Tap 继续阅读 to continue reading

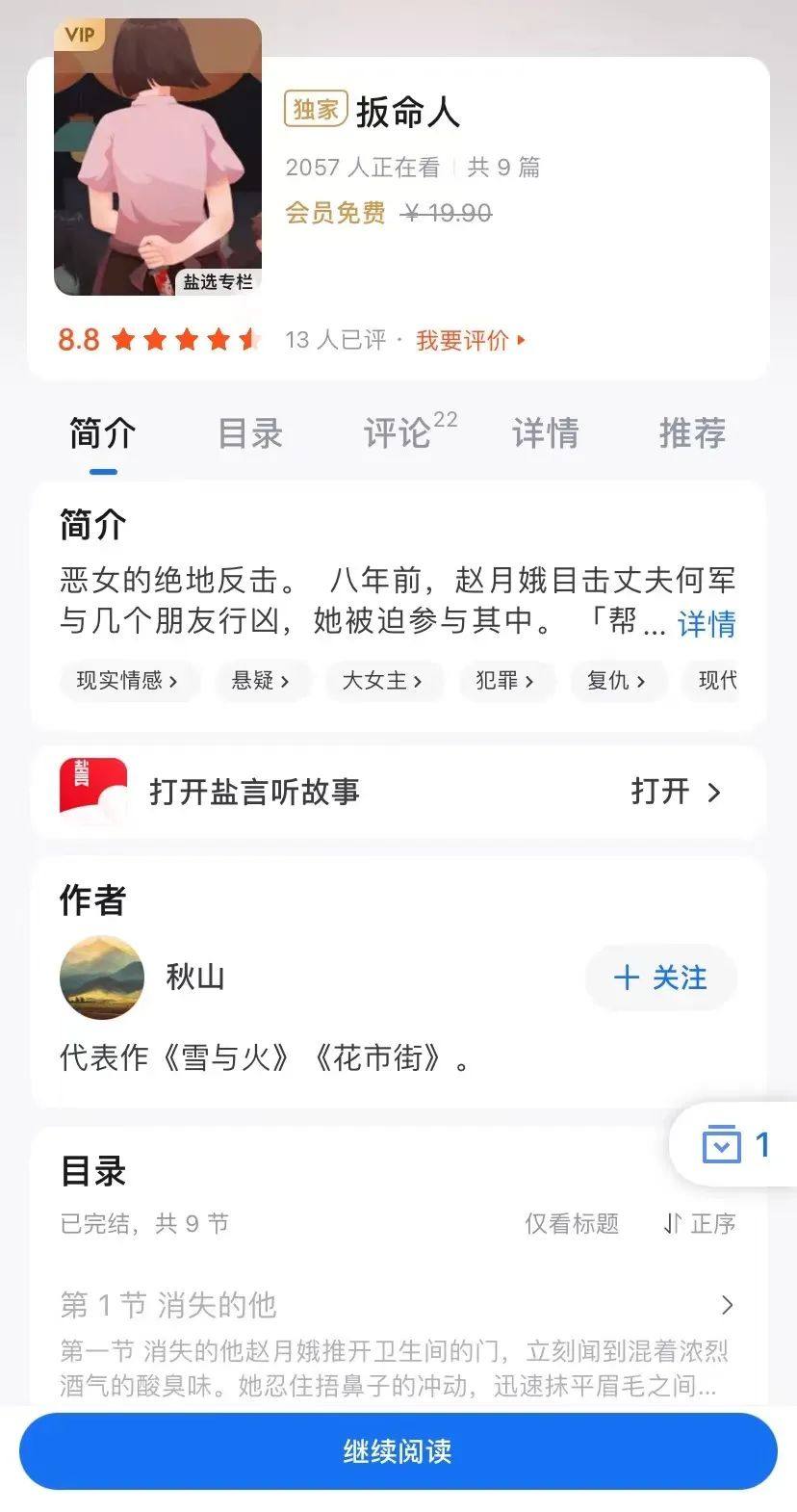[398, 1451]
